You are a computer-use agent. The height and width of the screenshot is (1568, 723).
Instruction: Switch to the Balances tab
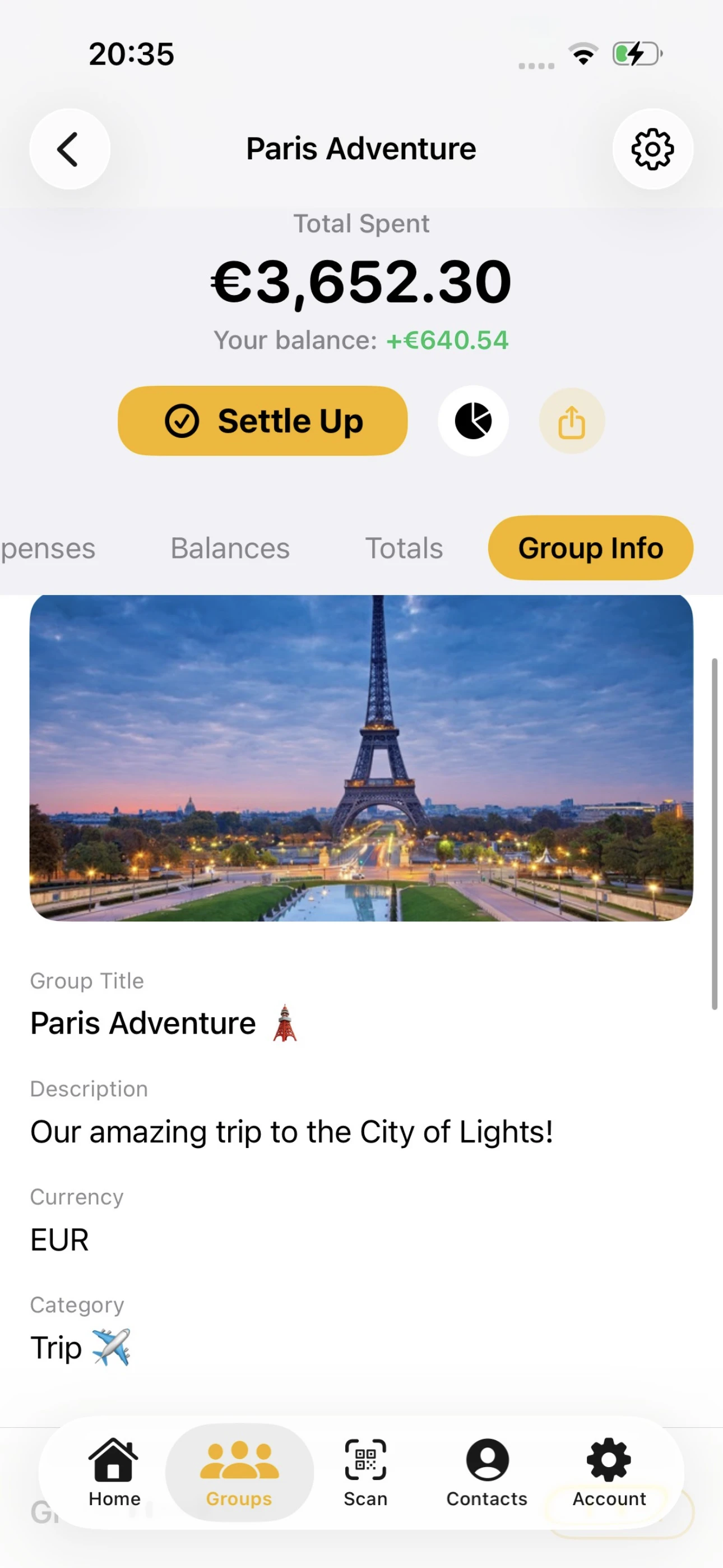229,547
